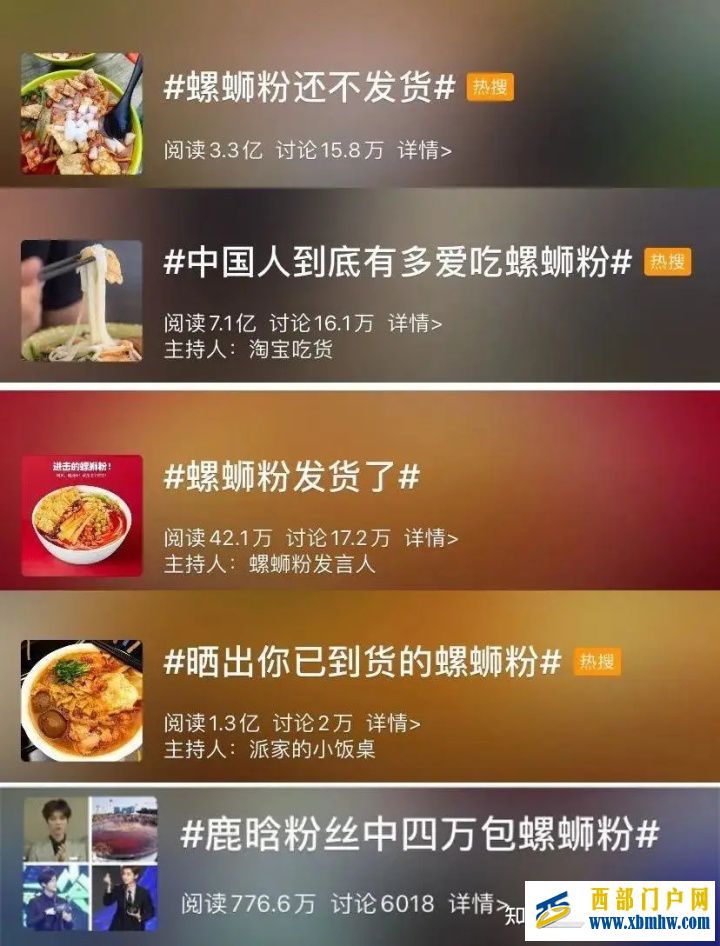Click the 热搜 badge next to #螺蛳粉还不发货#
The width and height of the screenshot is (720, 946).
click(x=489, y=89)
